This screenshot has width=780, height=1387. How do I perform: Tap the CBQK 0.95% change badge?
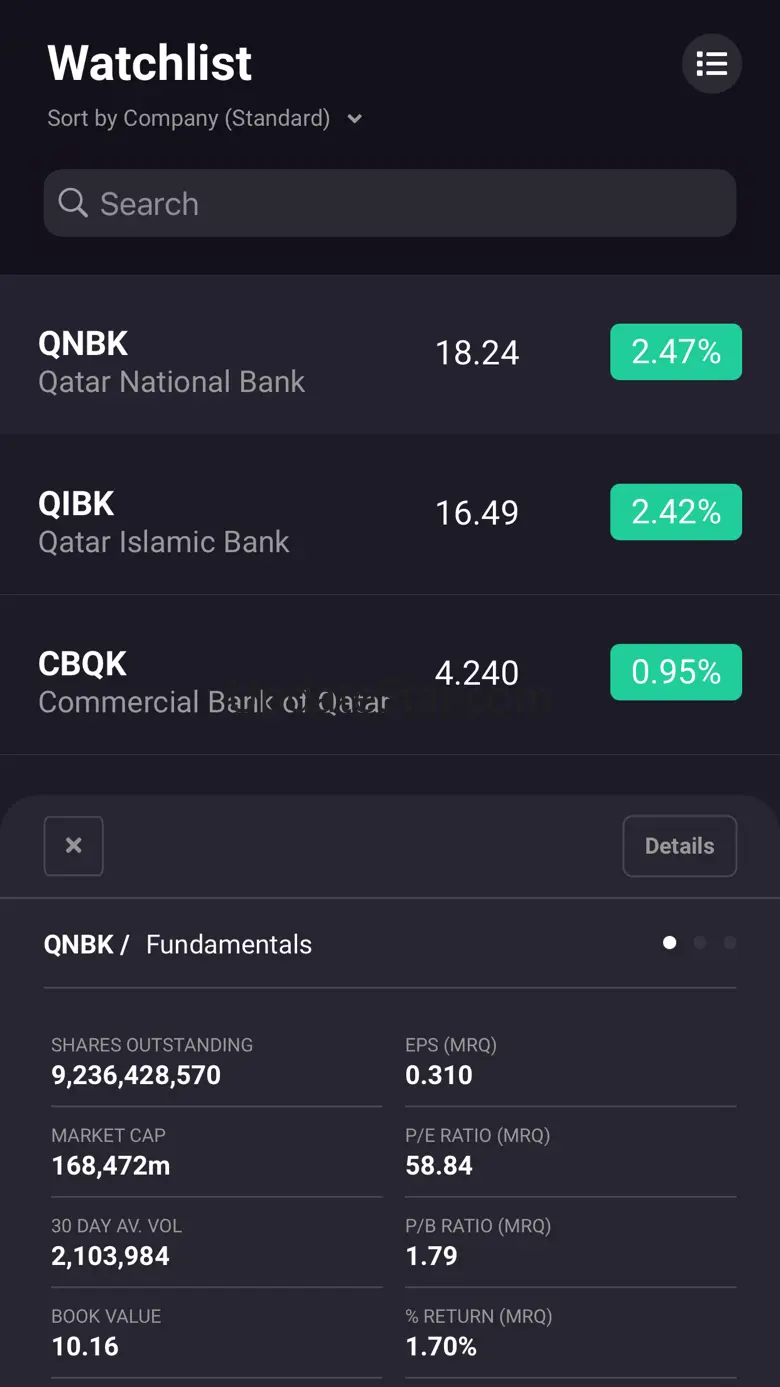676,672
